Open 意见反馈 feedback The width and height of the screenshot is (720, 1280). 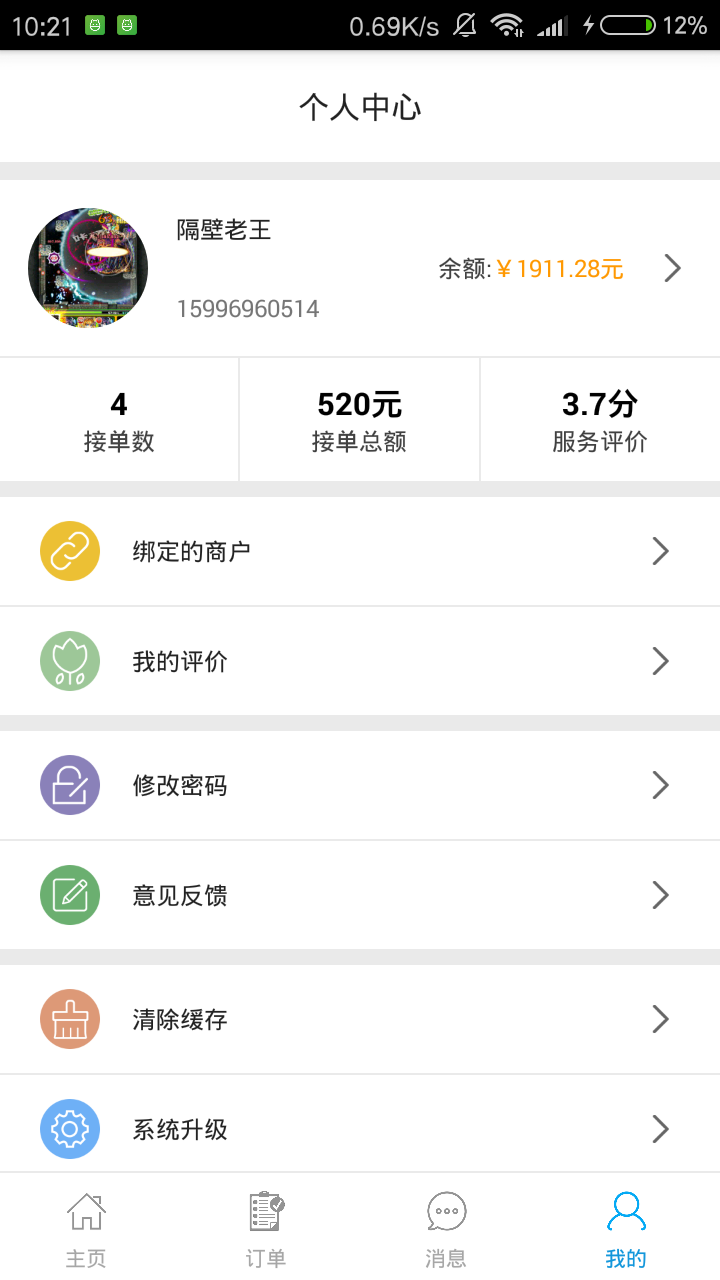[360, 895]
